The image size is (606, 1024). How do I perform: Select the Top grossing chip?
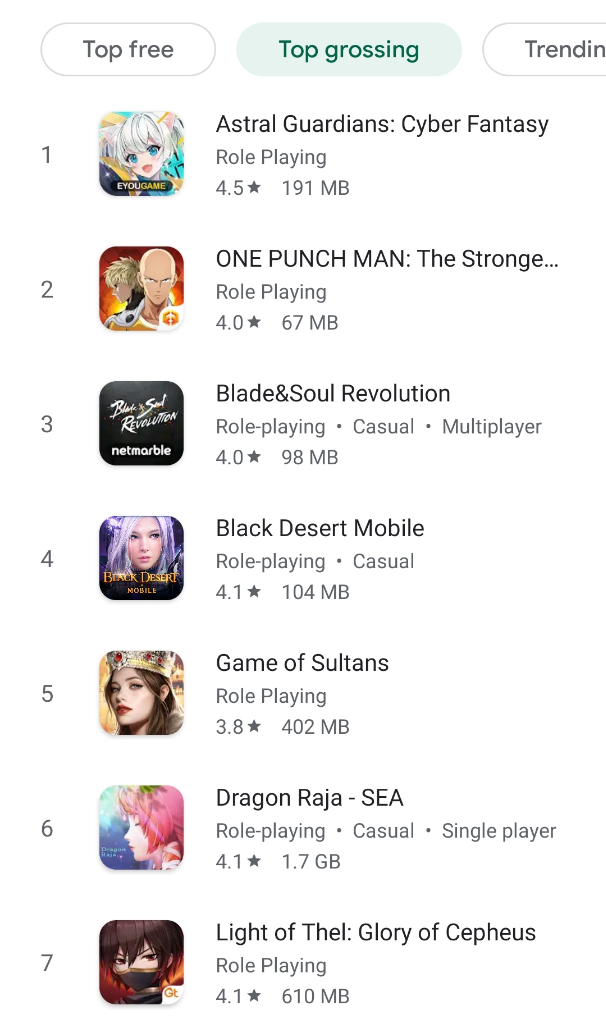point(348,50)
